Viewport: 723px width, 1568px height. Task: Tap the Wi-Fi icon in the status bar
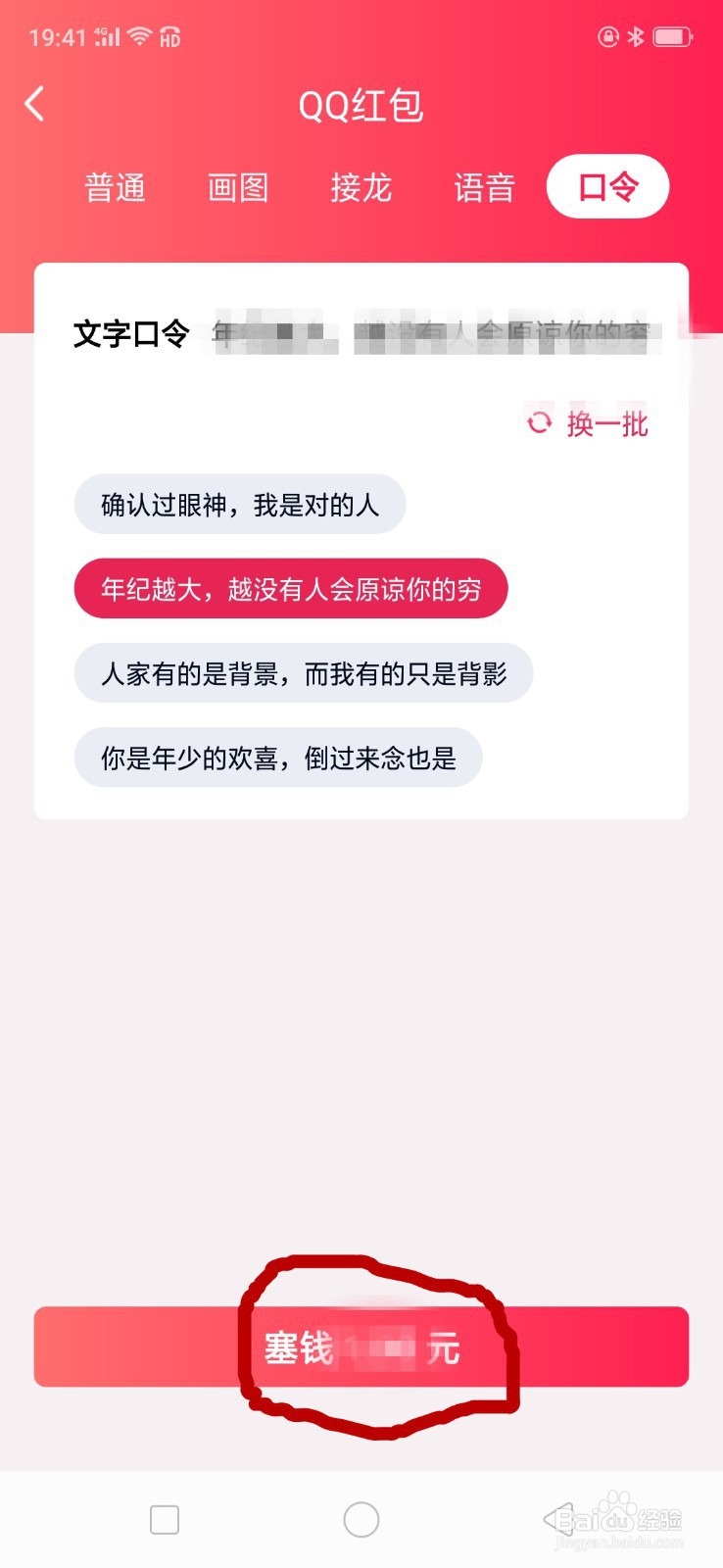[x=139, y=35]
